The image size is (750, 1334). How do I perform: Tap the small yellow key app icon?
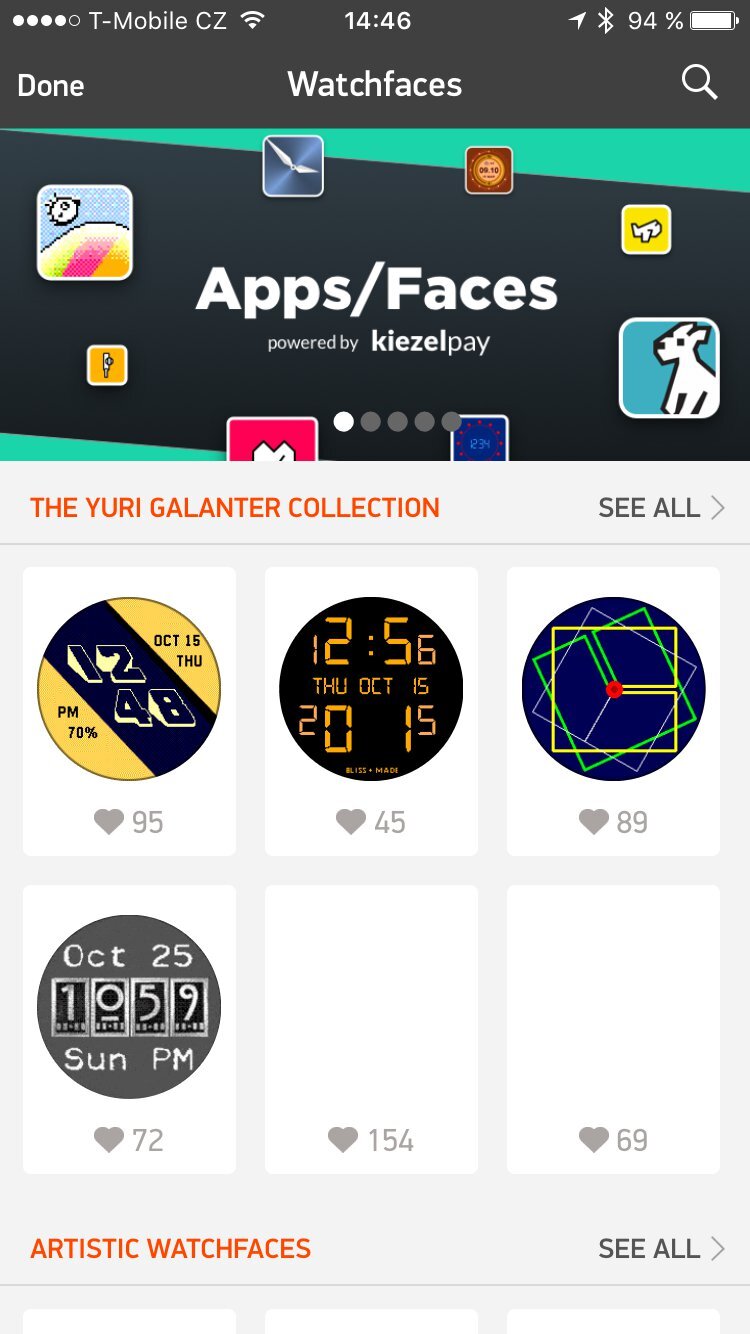[107, 366]
